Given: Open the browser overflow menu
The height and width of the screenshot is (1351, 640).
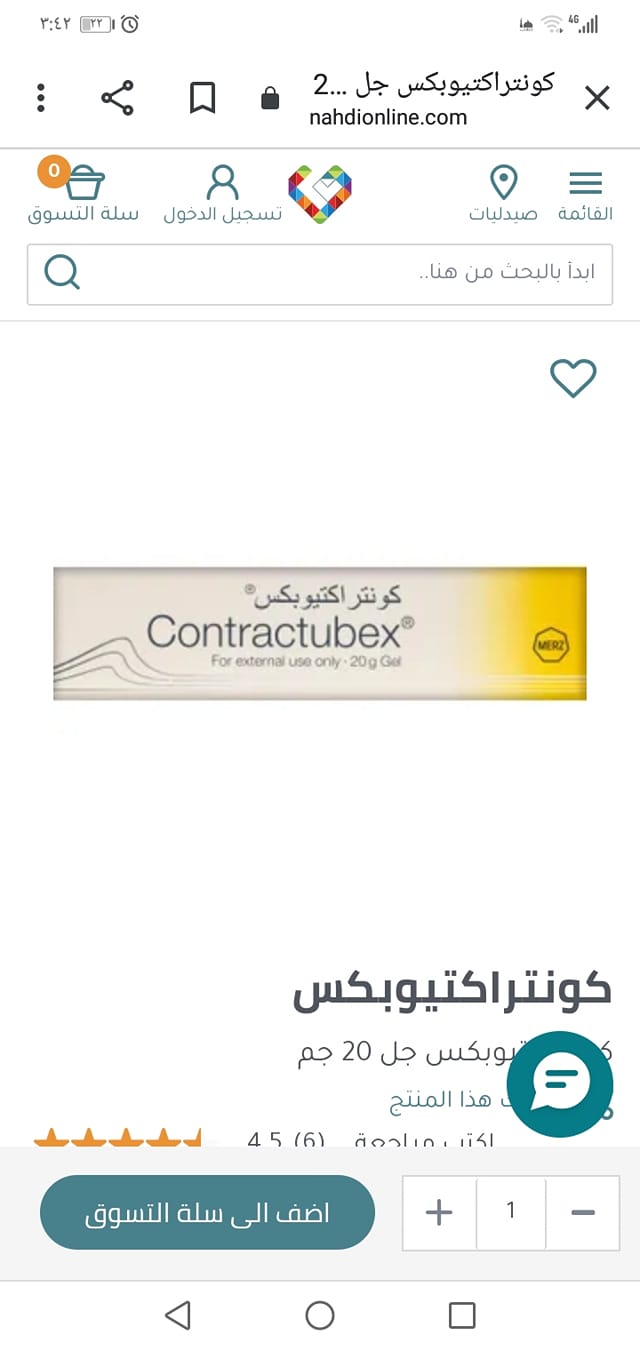Looking at the screenshot, I should click(x=41, y=98).
